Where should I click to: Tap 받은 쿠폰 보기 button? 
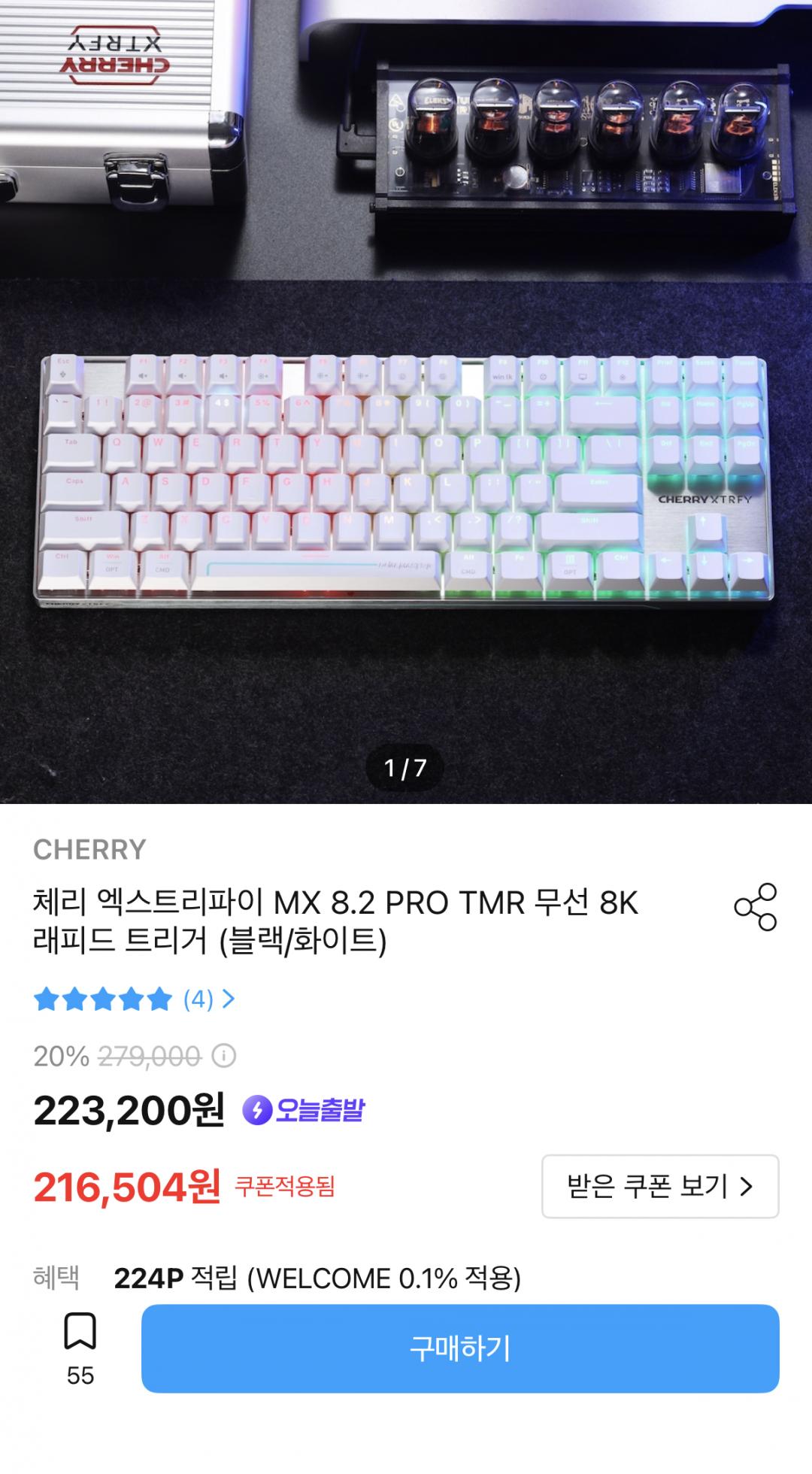659,1186
